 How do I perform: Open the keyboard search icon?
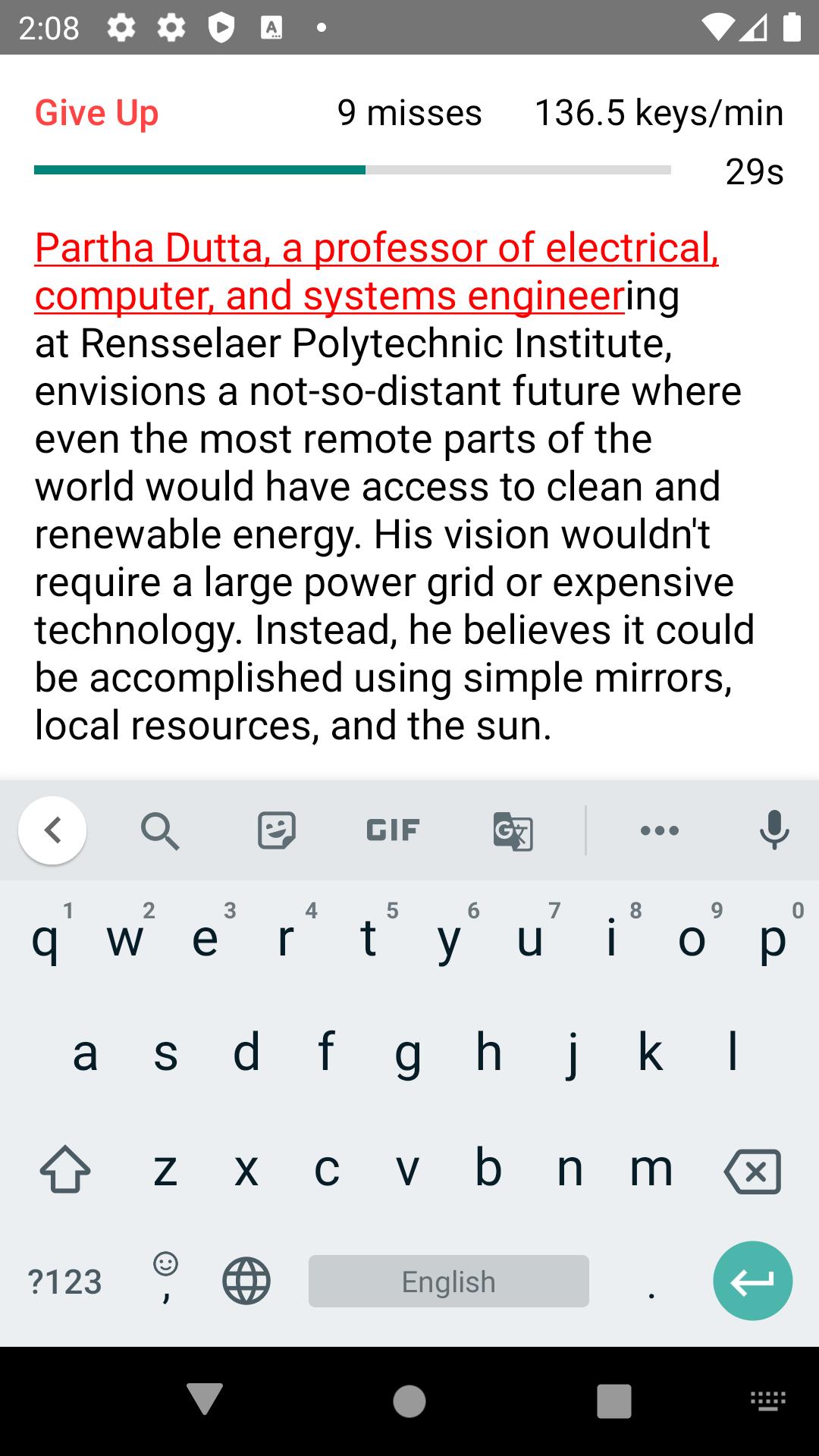[x=160, y=830]
